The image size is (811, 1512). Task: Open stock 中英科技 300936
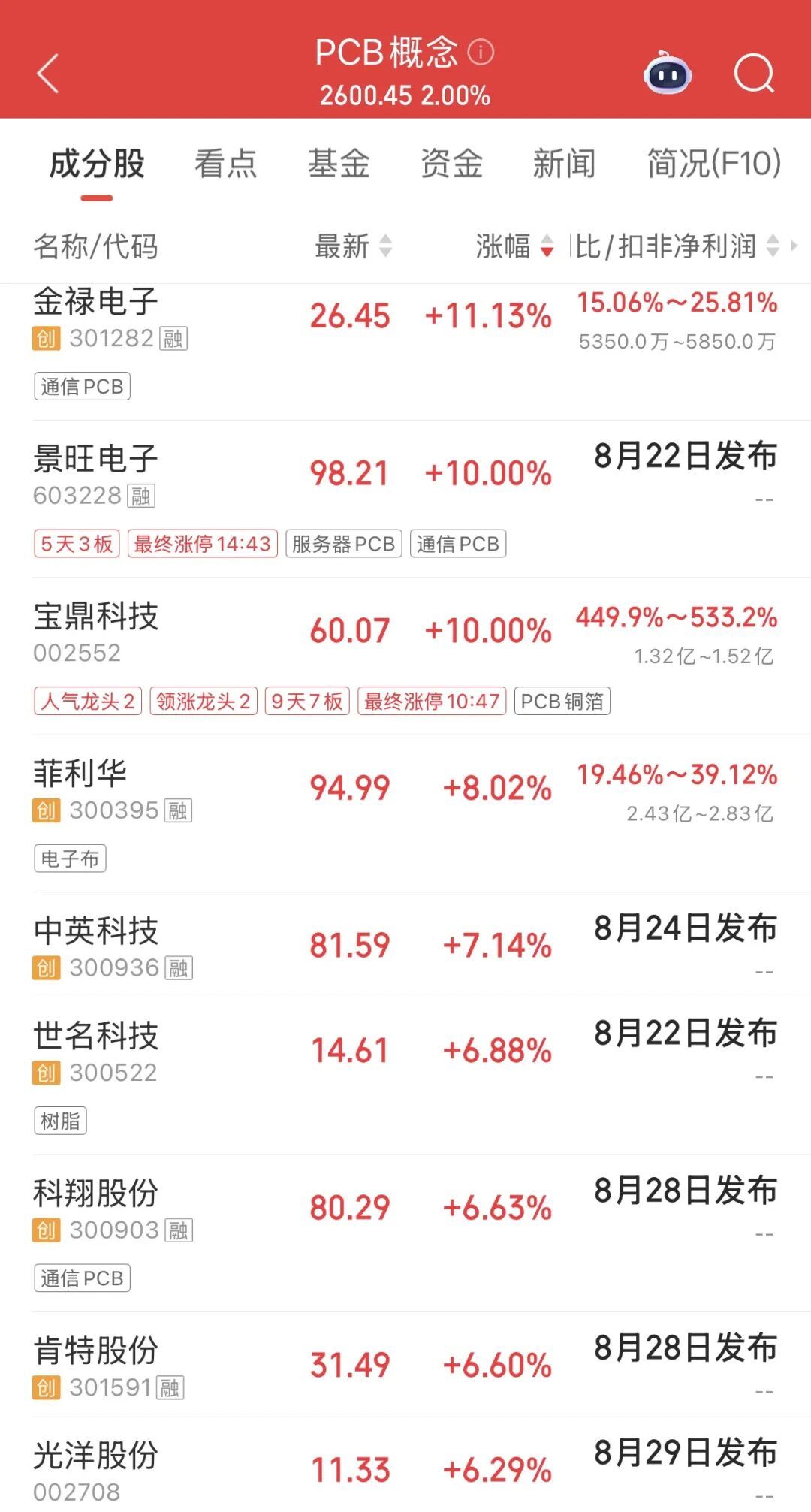(x=405, y=945)
